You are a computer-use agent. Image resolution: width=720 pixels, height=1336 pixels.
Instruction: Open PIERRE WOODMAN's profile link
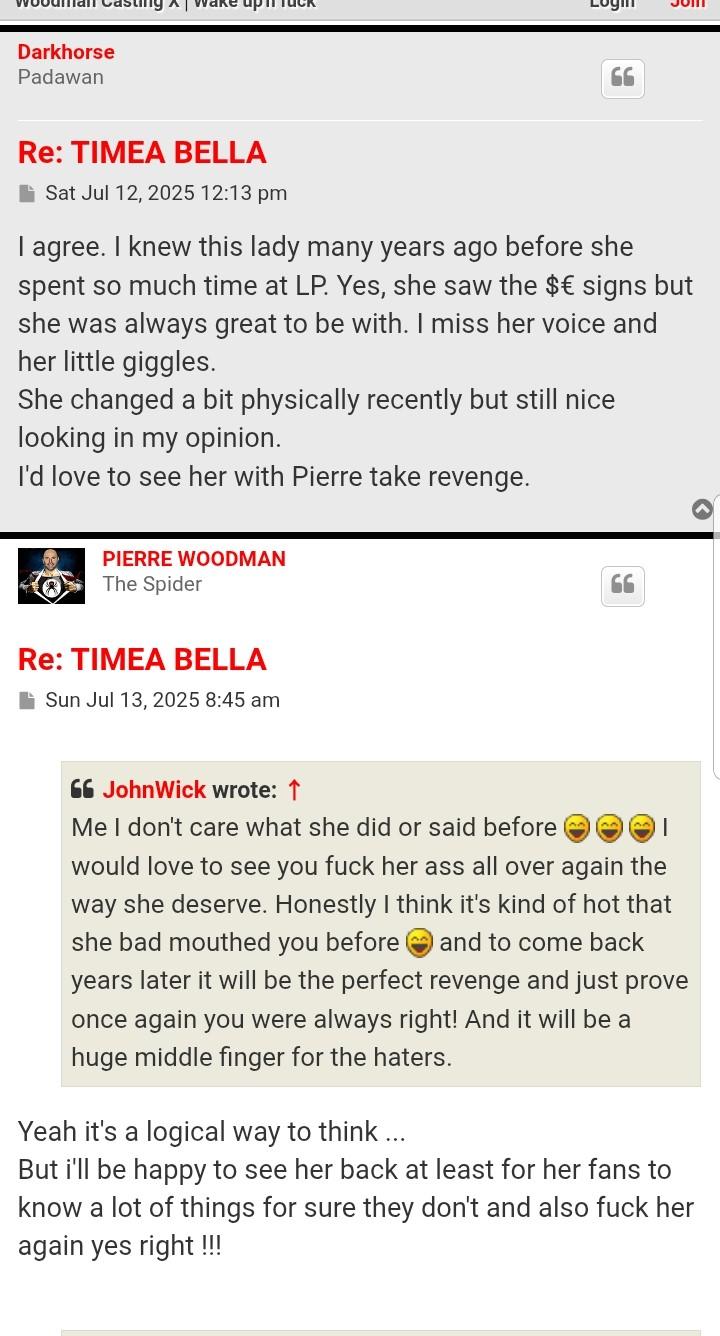coord(194,559)
